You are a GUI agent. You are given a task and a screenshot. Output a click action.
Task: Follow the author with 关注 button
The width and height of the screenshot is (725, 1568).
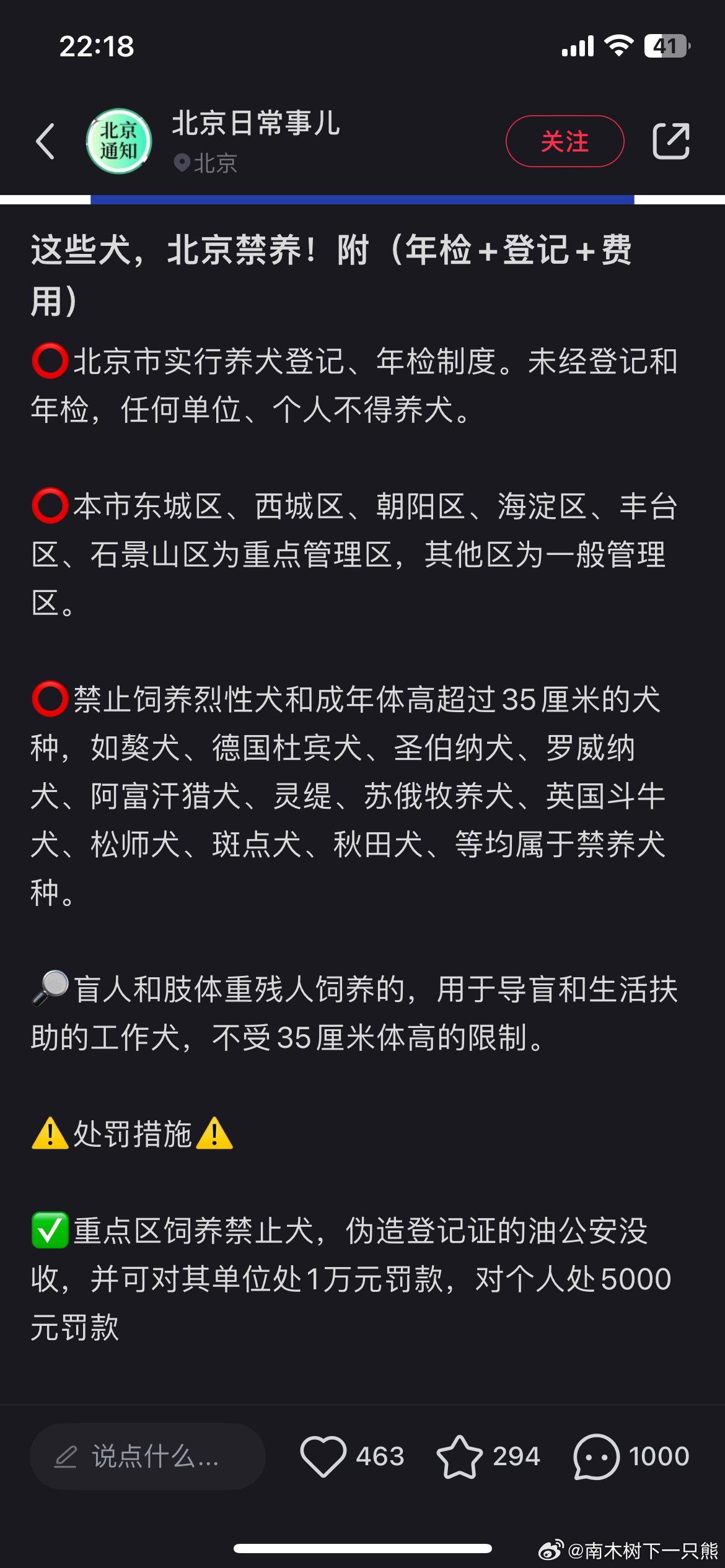pos(565,141)
